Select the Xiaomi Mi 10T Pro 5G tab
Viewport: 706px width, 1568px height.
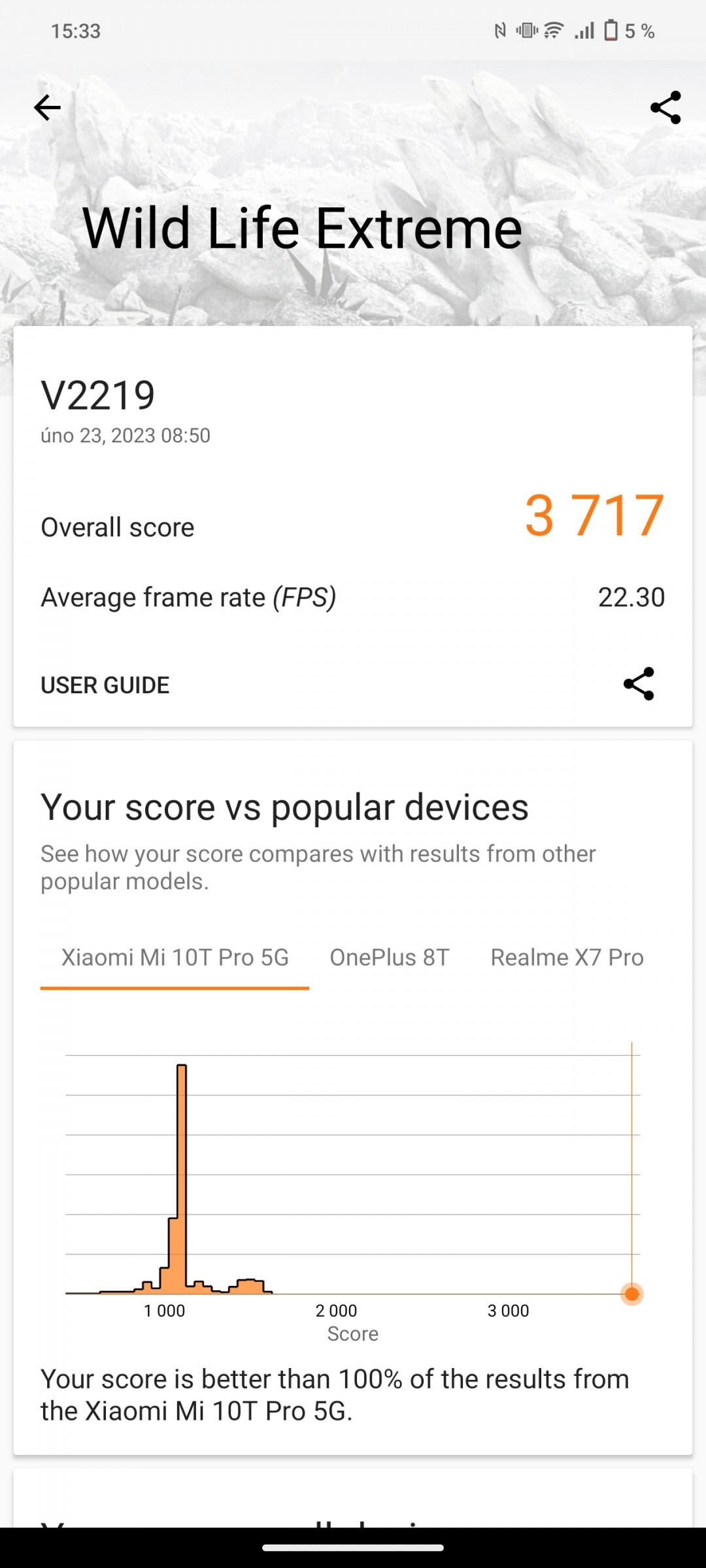(x=175, y=958)
